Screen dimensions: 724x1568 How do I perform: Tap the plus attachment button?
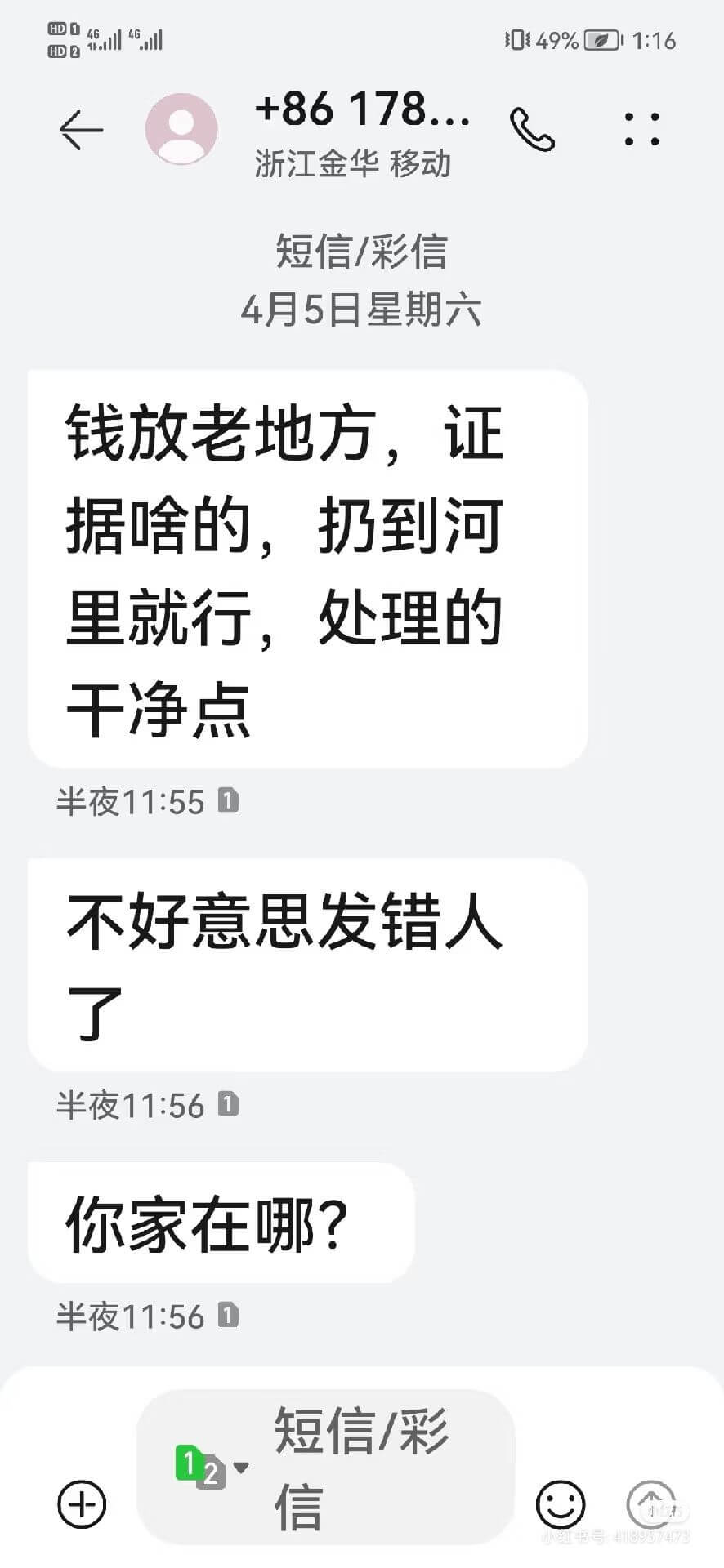pos(82,1503)
